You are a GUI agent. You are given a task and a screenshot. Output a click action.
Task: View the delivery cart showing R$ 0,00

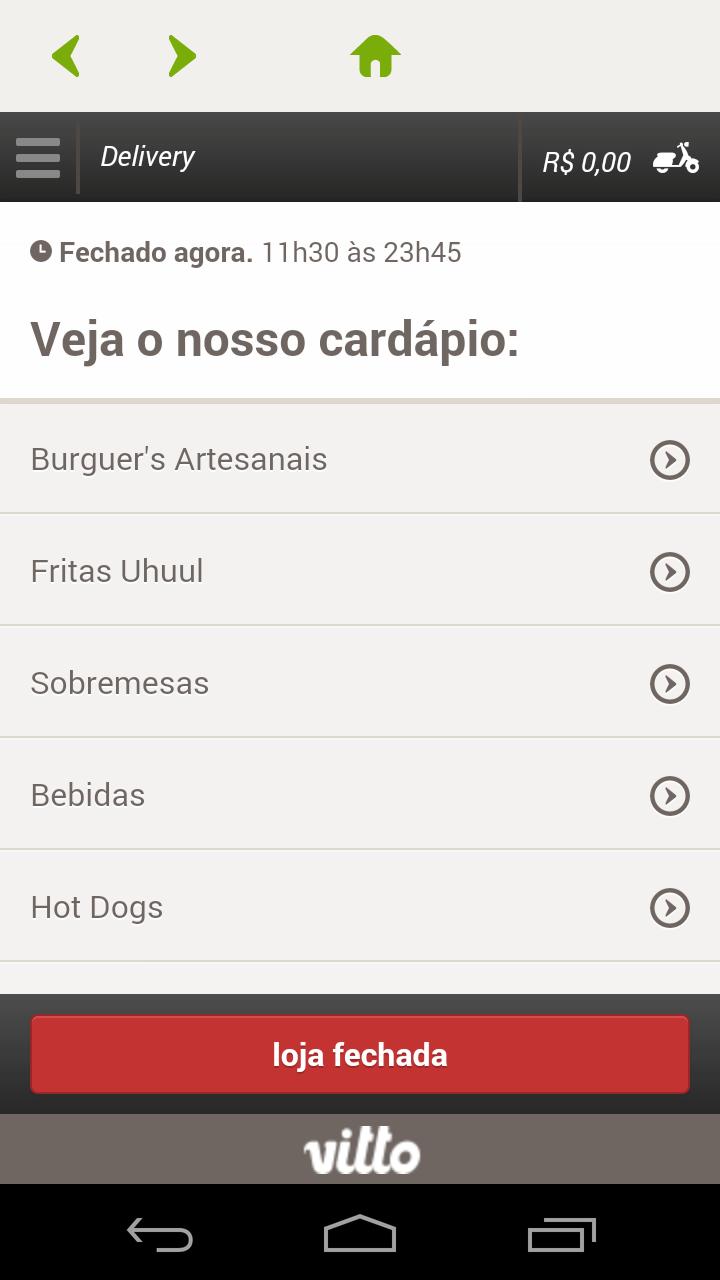click(620, 160)
